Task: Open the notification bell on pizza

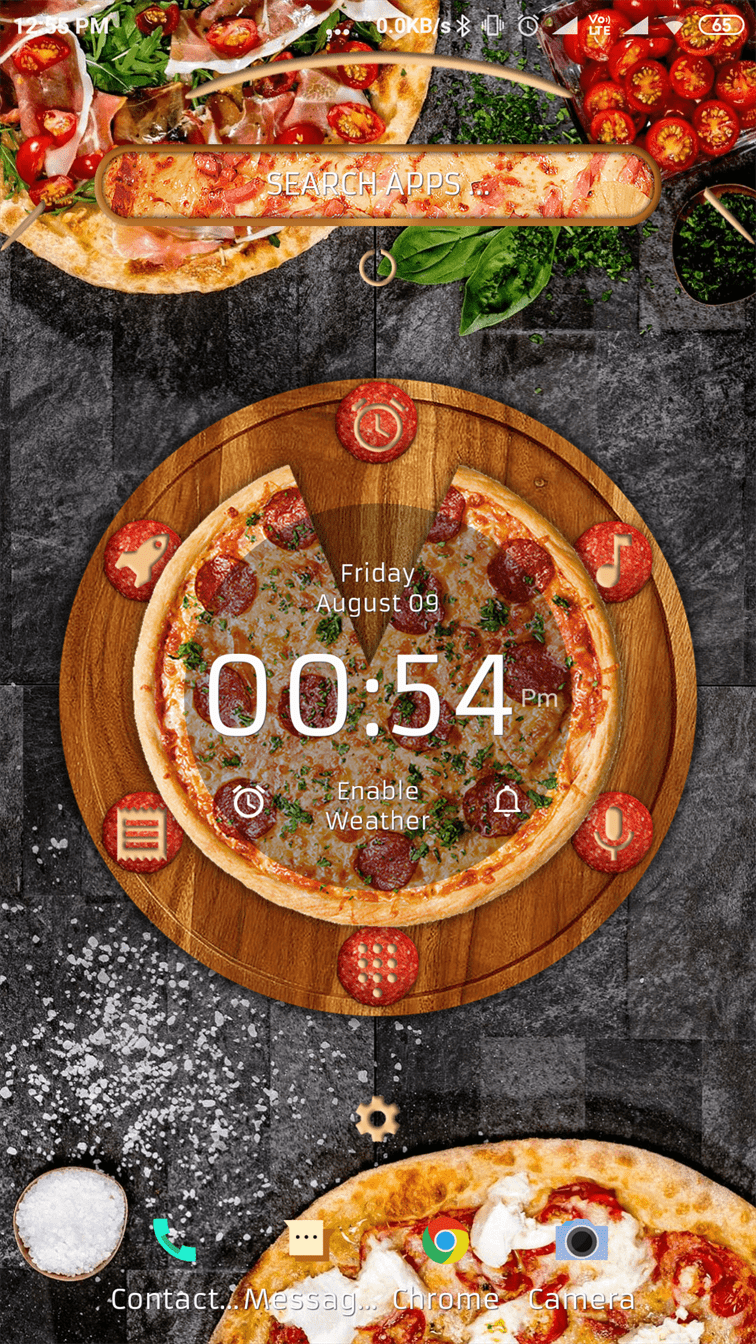Action: (x=507, y=802)
